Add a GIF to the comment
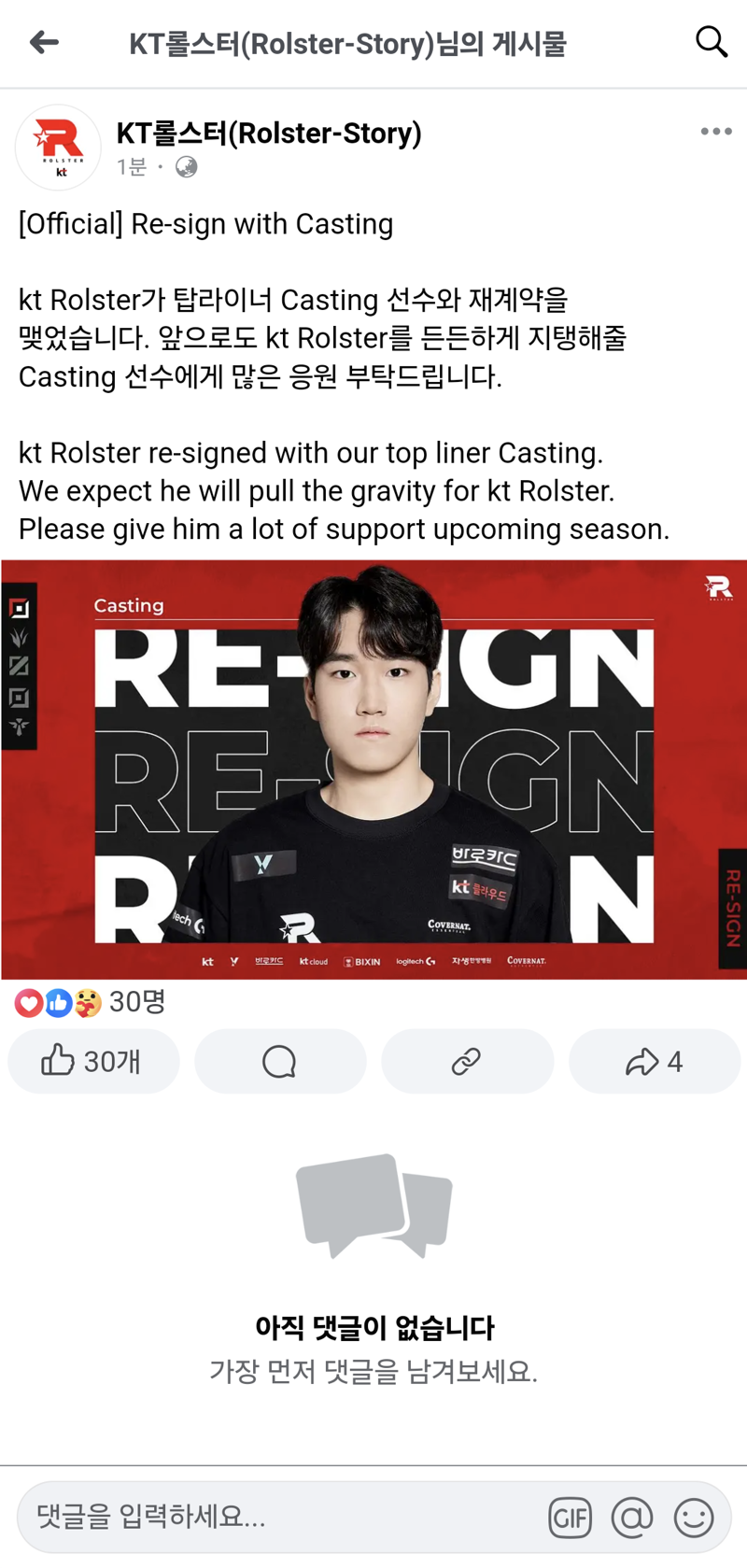 click(570, 1518)
